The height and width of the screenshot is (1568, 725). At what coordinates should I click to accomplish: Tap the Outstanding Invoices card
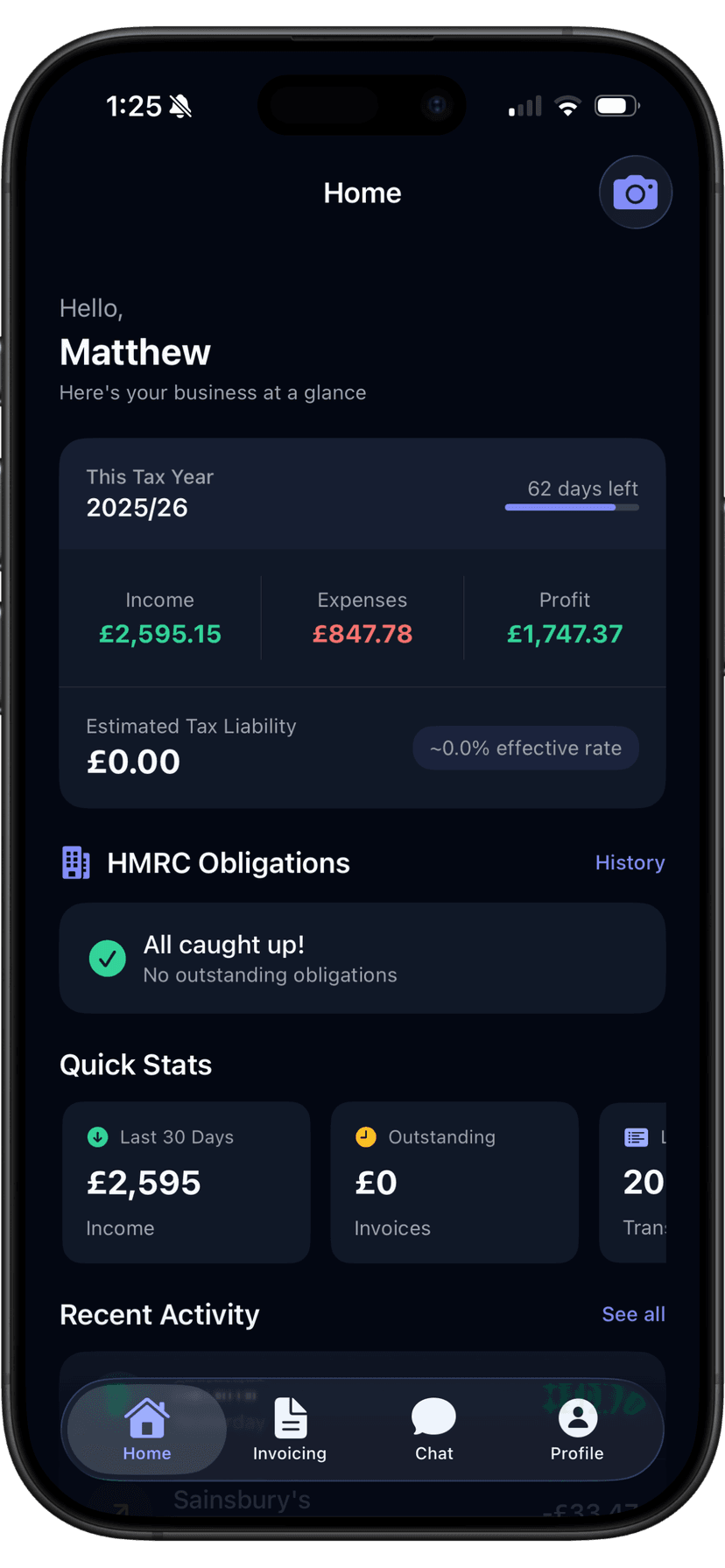click(454, 1182)
